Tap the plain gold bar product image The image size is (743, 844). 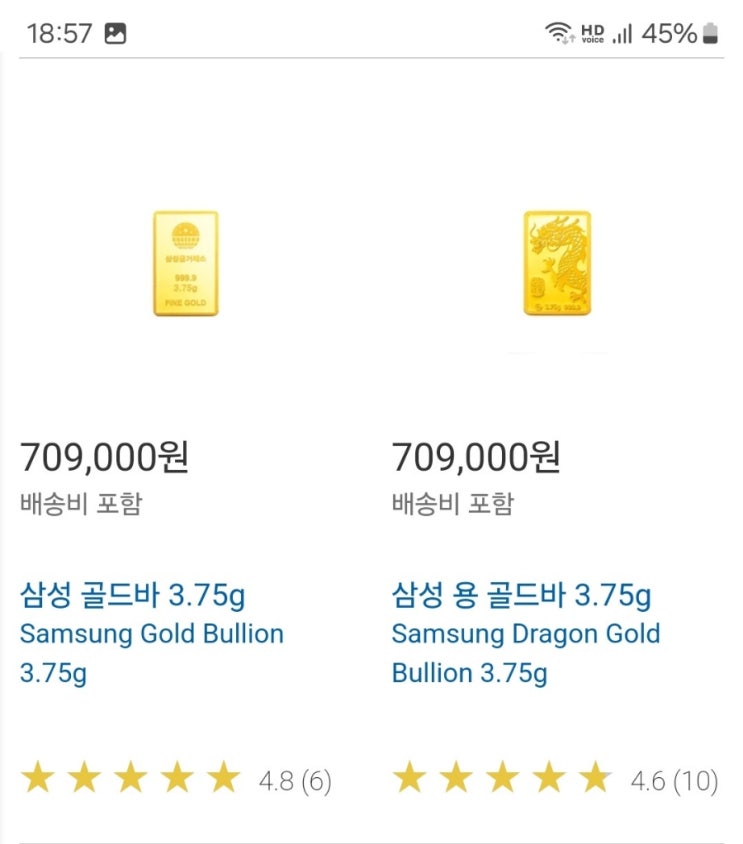pos(186,263)
